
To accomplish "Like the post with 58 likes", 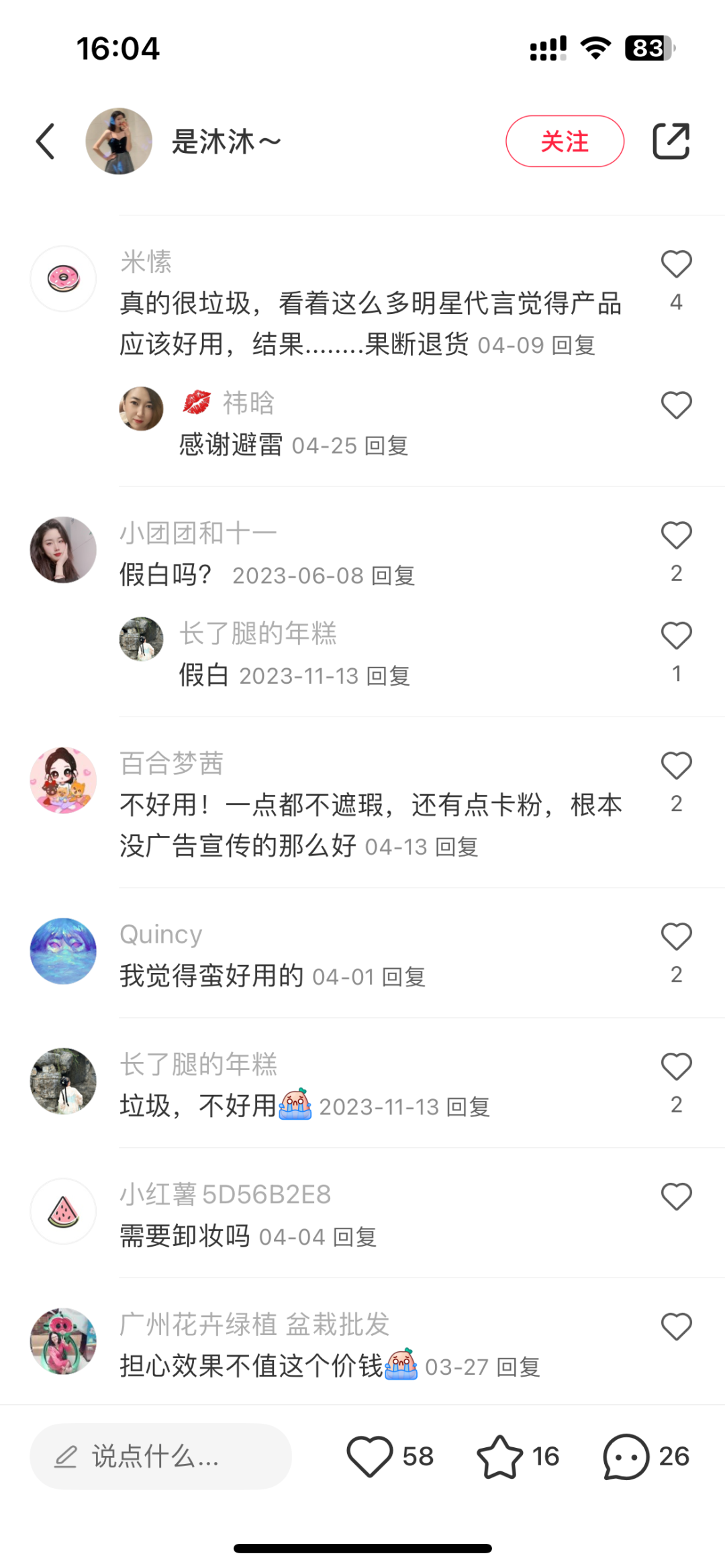I will [370, 1457].
